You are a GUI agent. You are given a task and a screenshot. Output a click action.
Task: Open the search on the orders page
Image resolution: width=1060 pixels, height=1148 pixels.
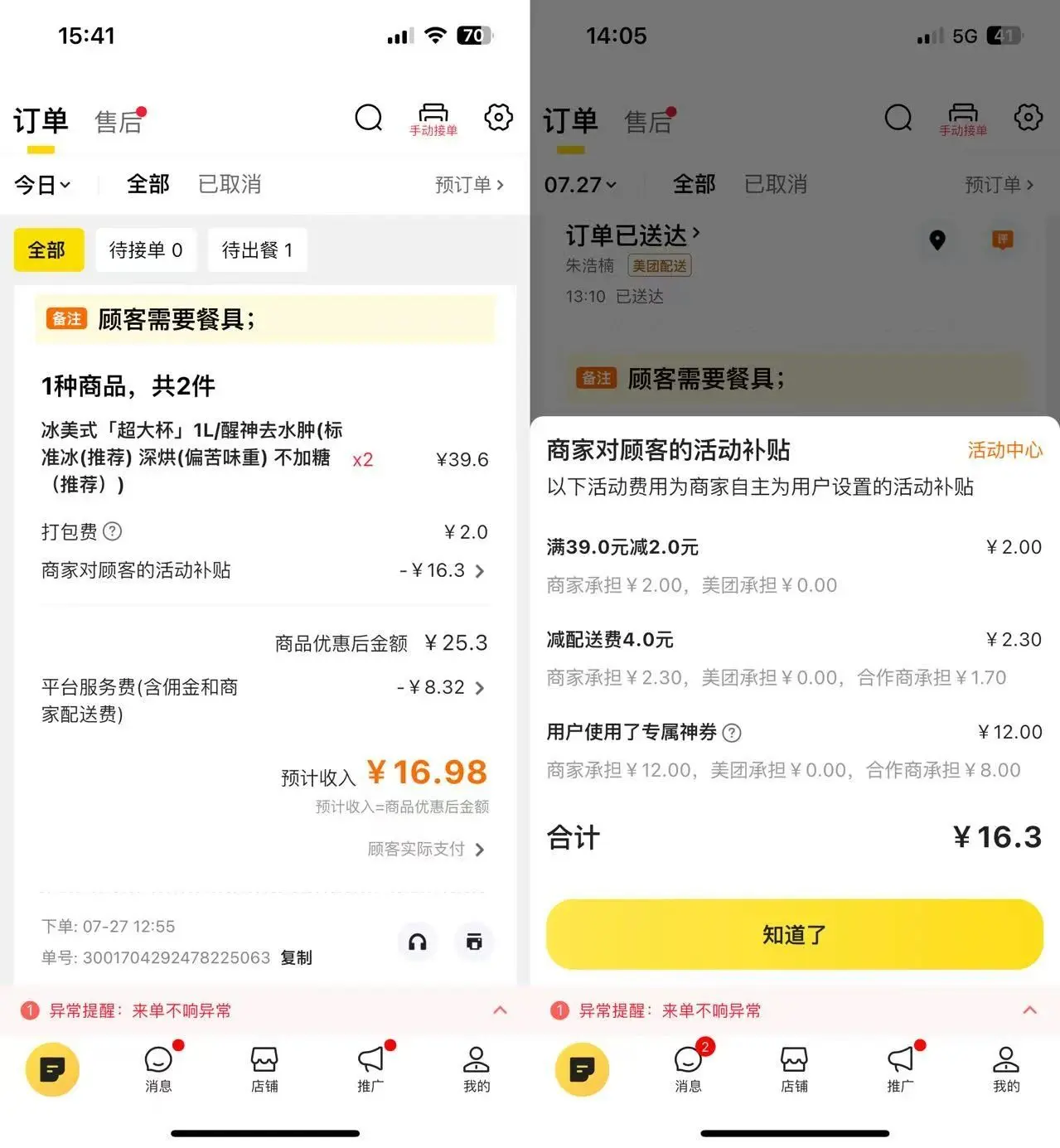tap(368, 119)
